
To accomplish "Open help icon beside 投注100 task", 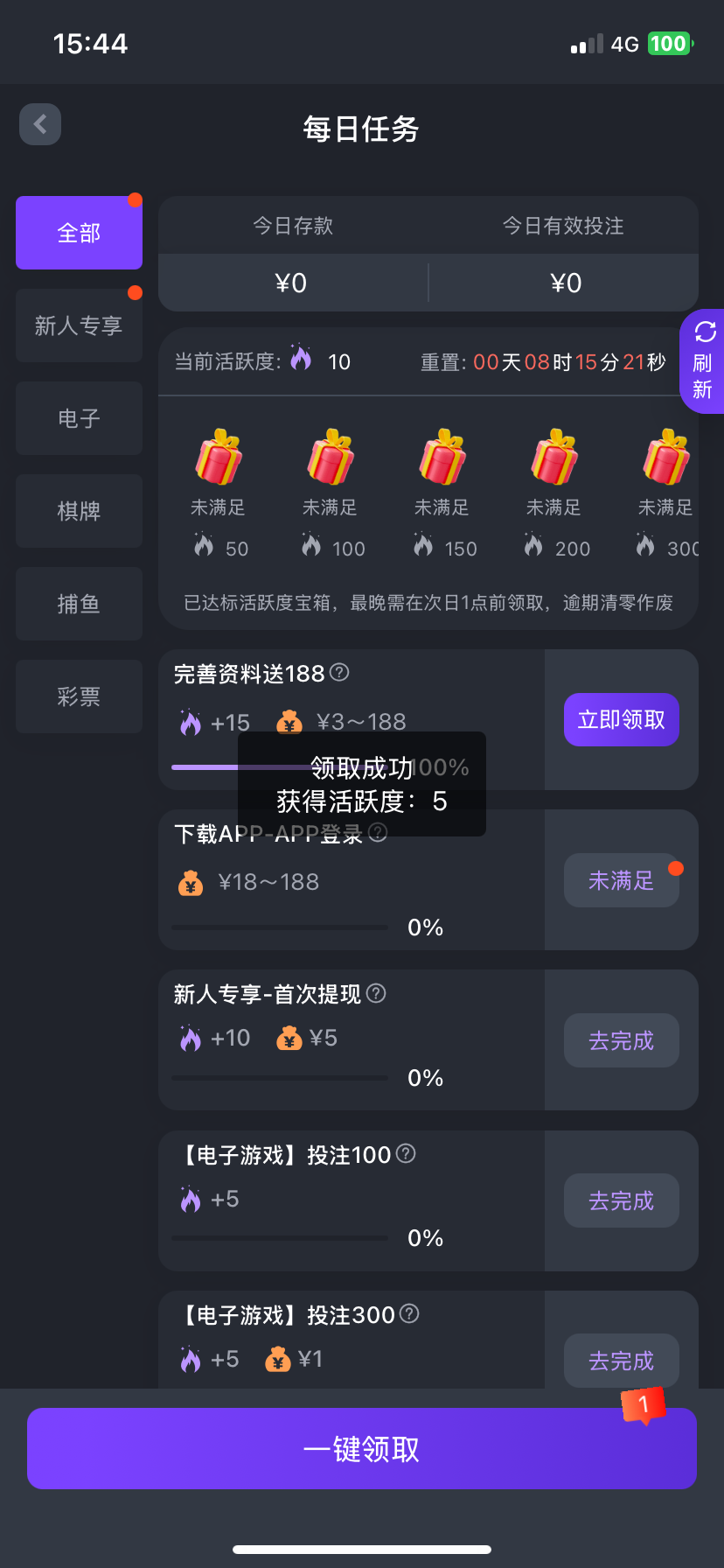I will [x=406, y=1153].
